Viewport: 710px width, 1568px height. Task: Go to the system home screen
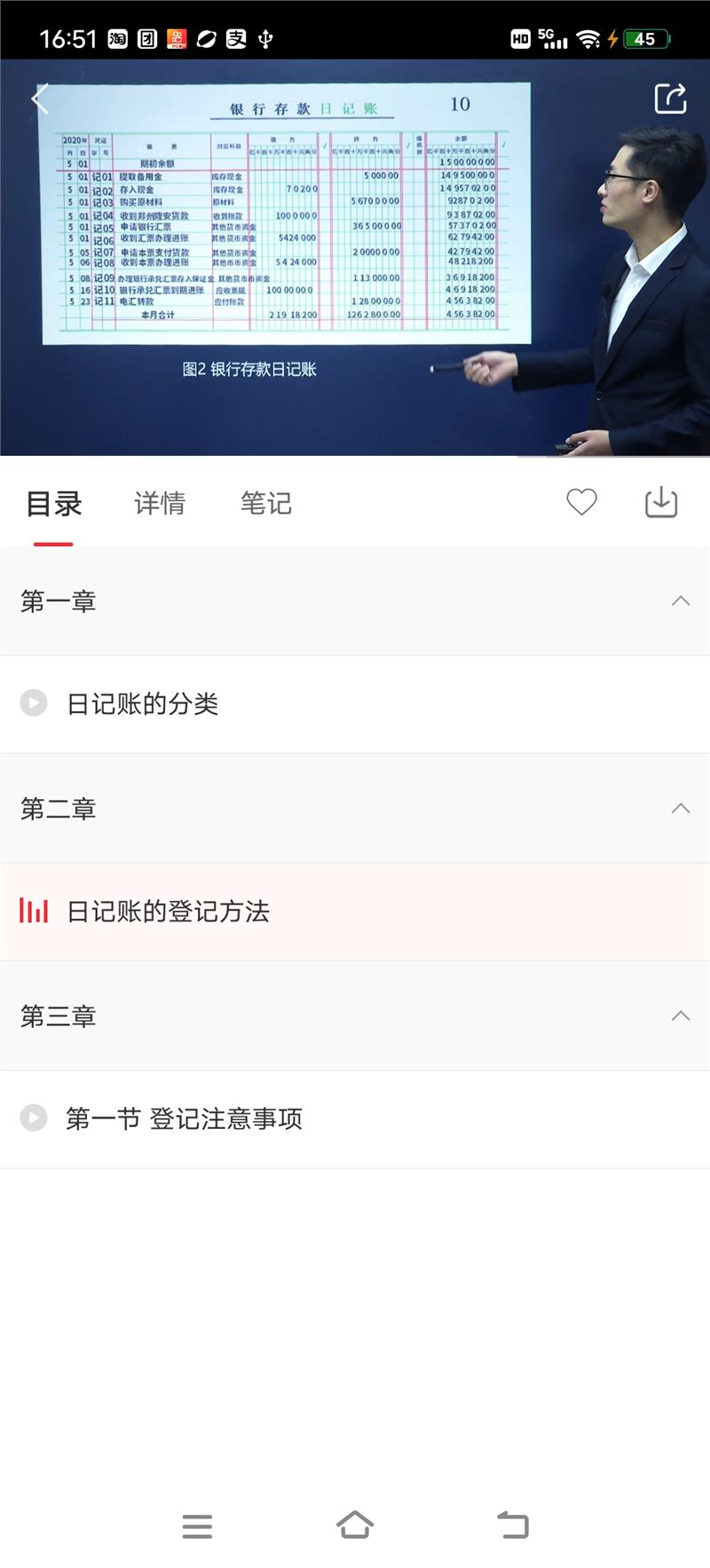pyautogui.click(x=355, y=1525)
